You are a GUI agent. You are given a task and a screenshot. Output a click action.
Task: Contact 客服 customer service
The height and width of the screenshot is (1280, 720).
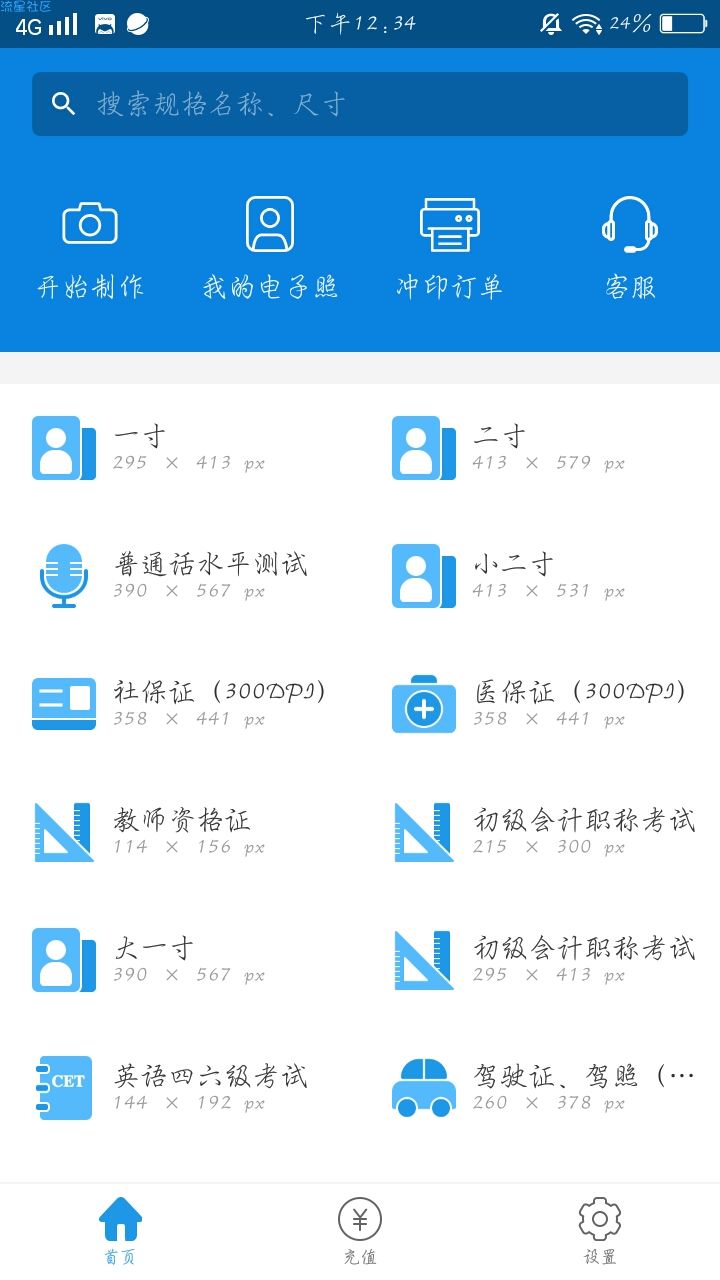(x=630, y=248)
